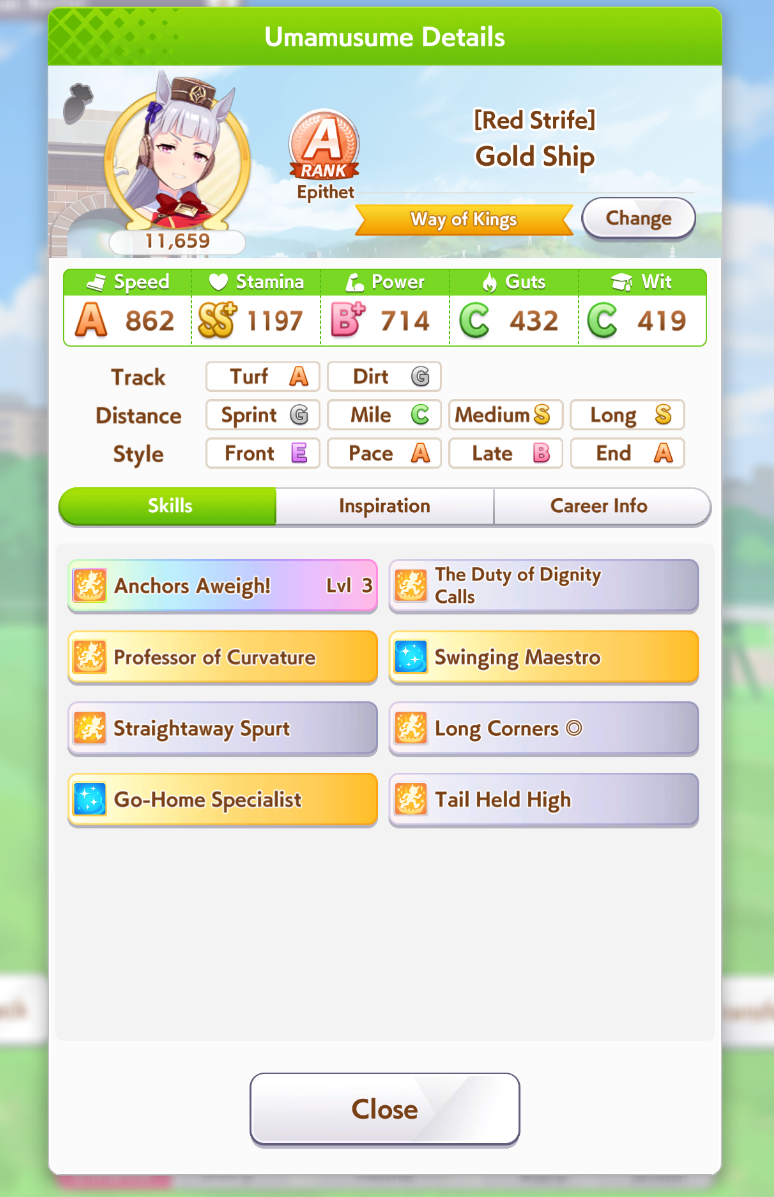Tap the Swinging Maestro skill

click(543, 657)
